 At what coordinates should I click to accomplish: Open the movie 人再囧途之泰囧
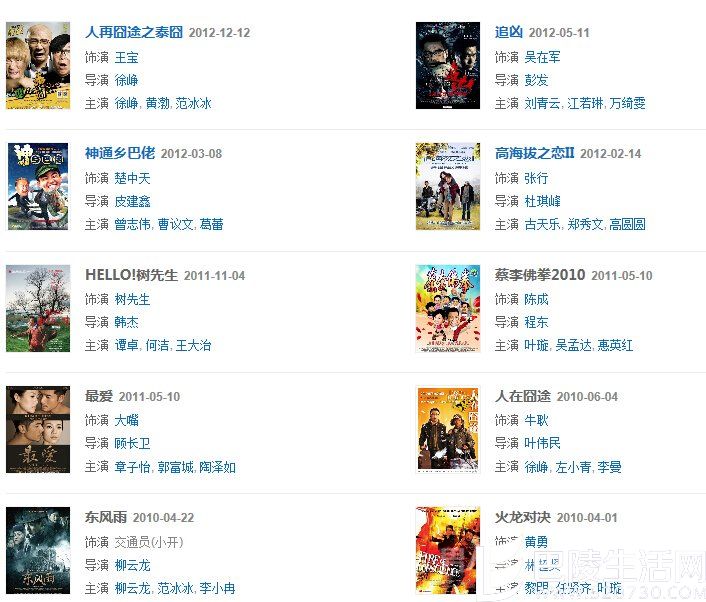(x=133, y=32)
